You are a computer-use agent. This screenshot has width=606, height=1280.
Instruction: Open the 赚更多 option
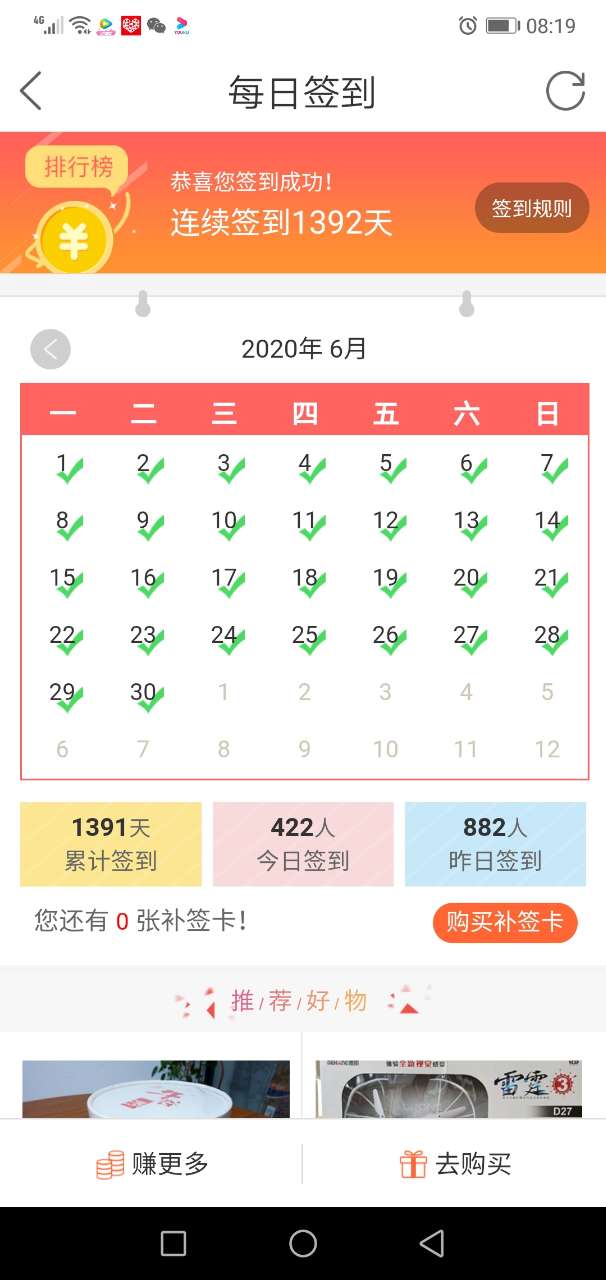click(152, 1164)
